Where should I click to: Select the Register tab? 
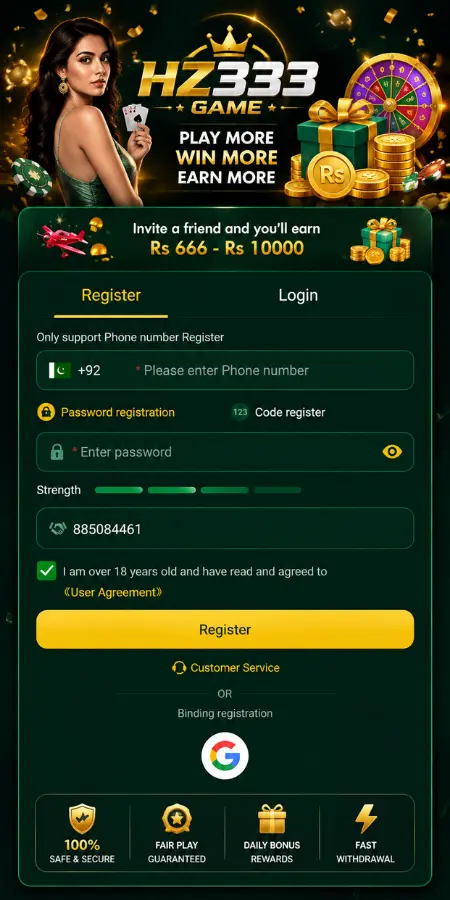[111, 295]
